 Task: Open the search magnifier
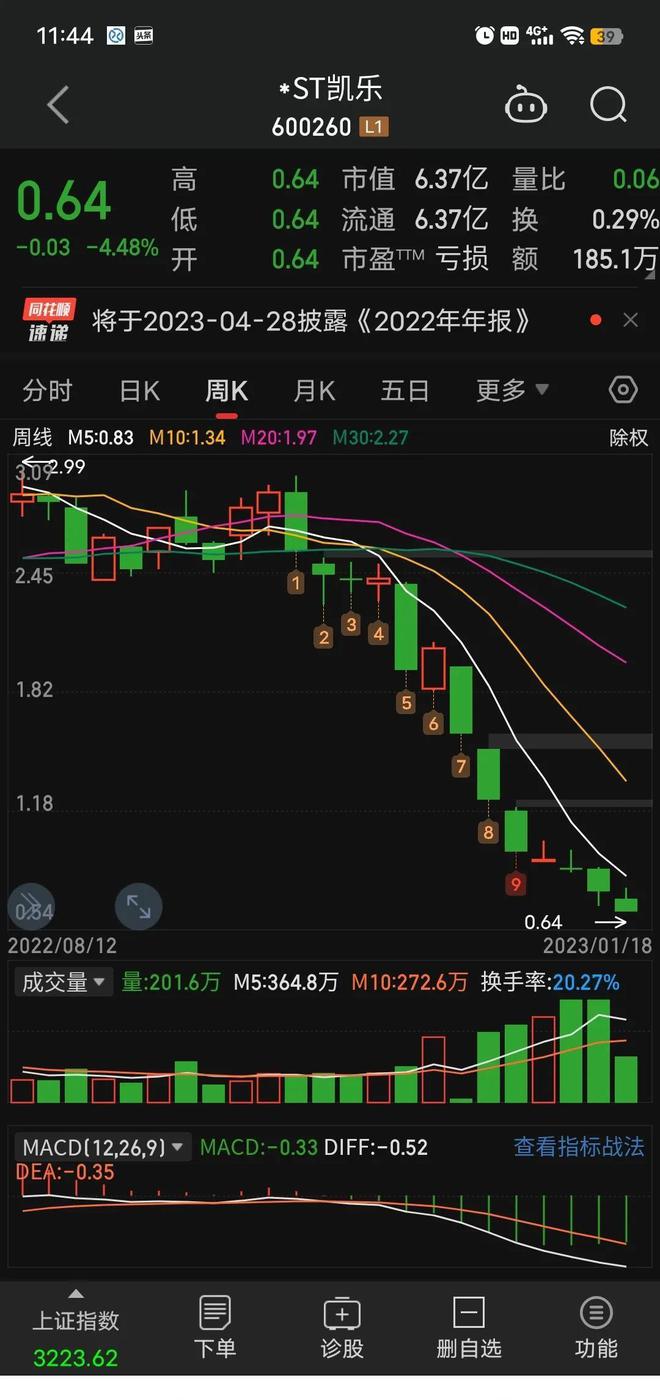(608, 104)
